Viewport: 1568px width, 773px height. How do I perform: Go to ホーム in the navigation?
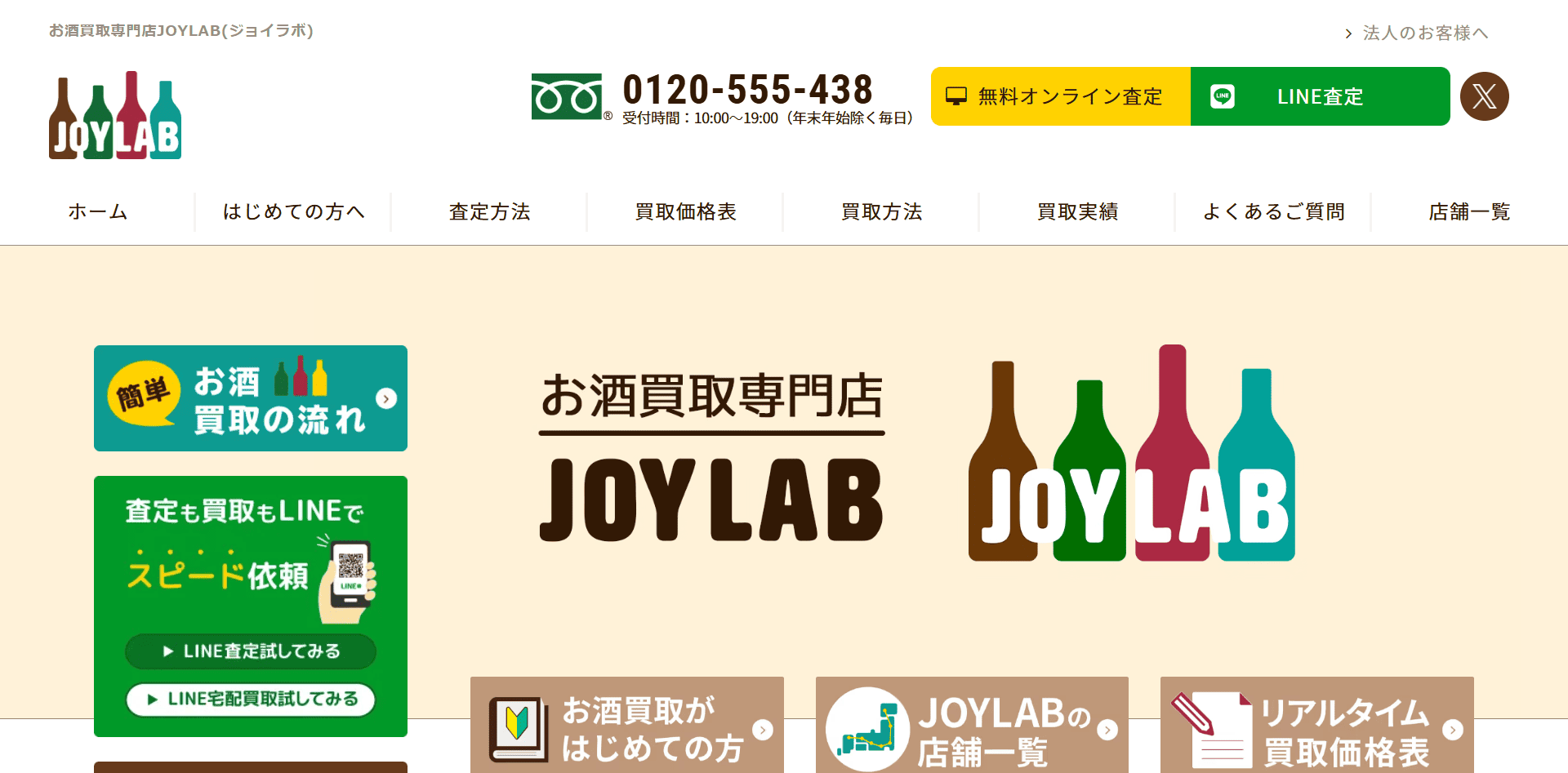pyautogui.click(x=98, y=212)
